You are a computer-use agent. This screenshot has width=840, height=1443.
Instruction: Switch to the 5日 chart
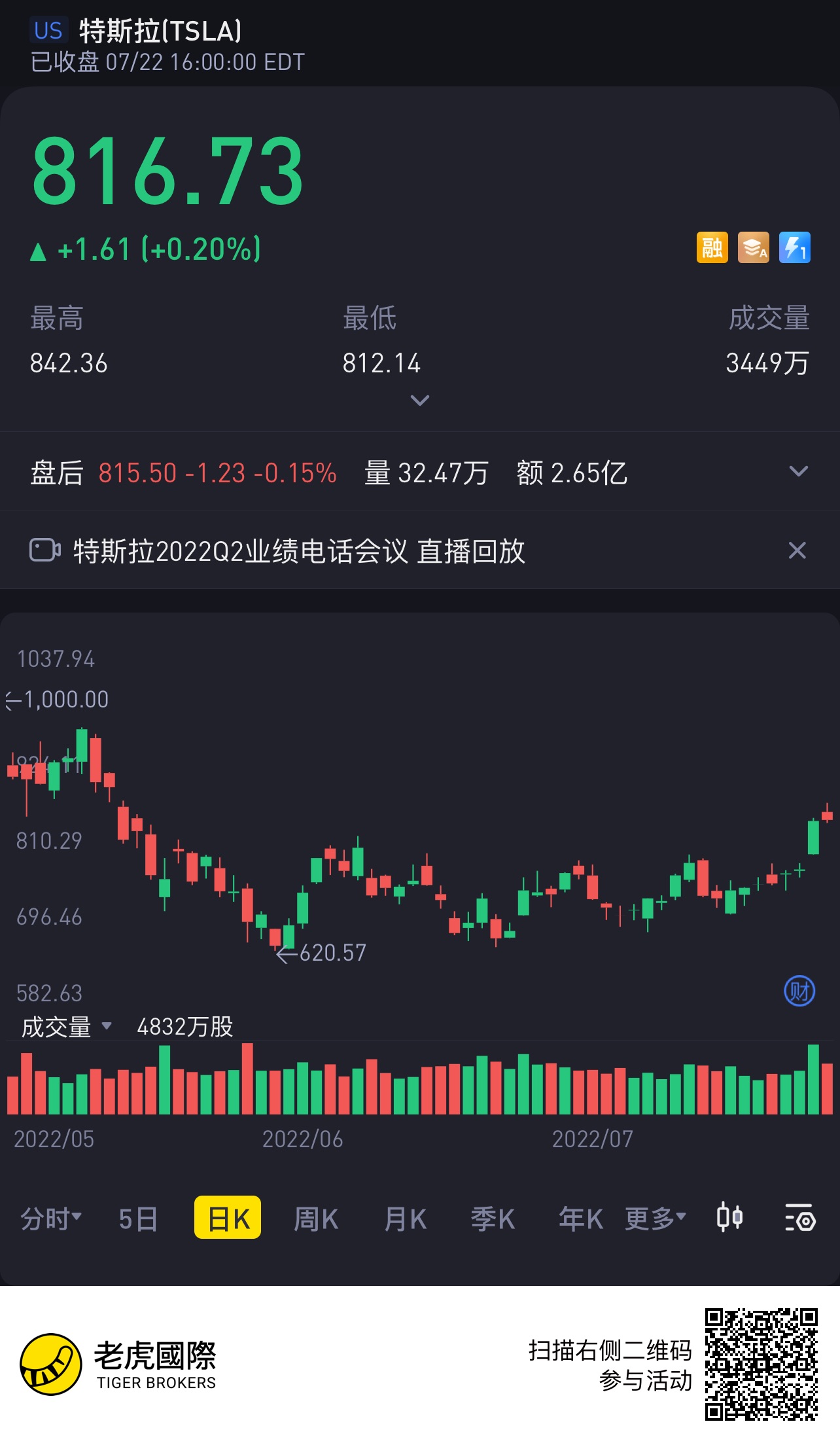[x=138, y=1219]
